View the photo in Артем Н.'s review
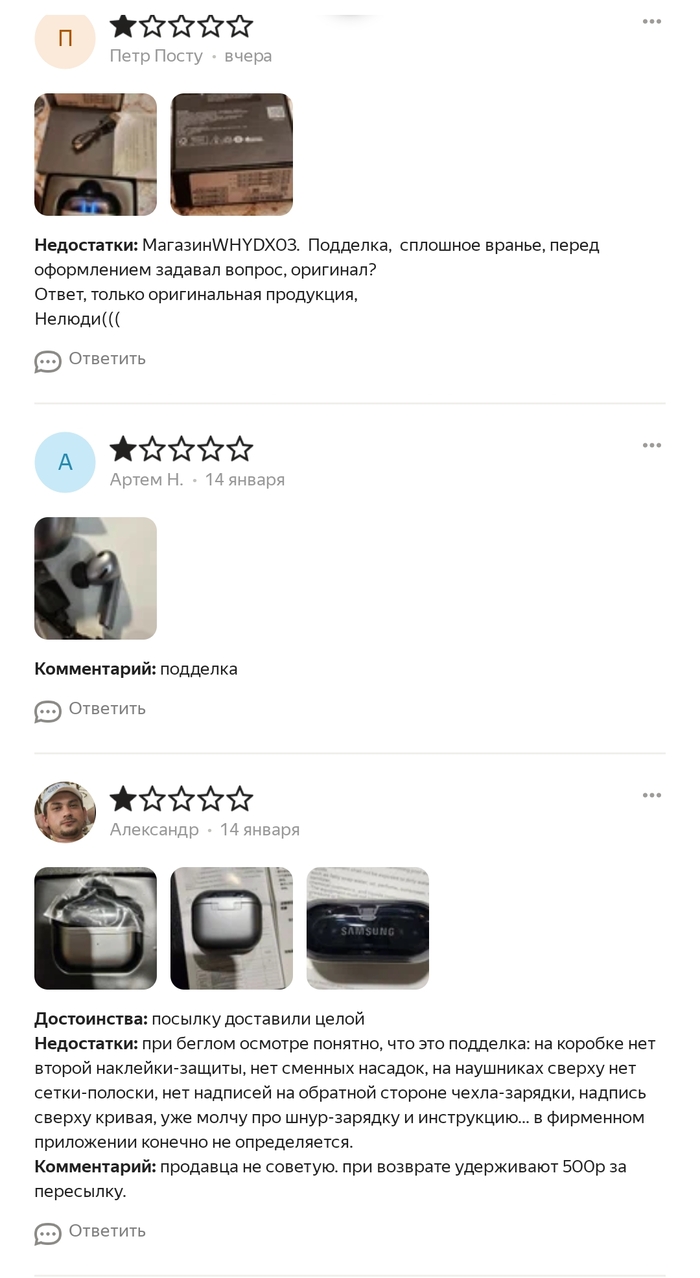Image resolution: width=700 pixels, height=1278 pixels. tap(96, 578)
